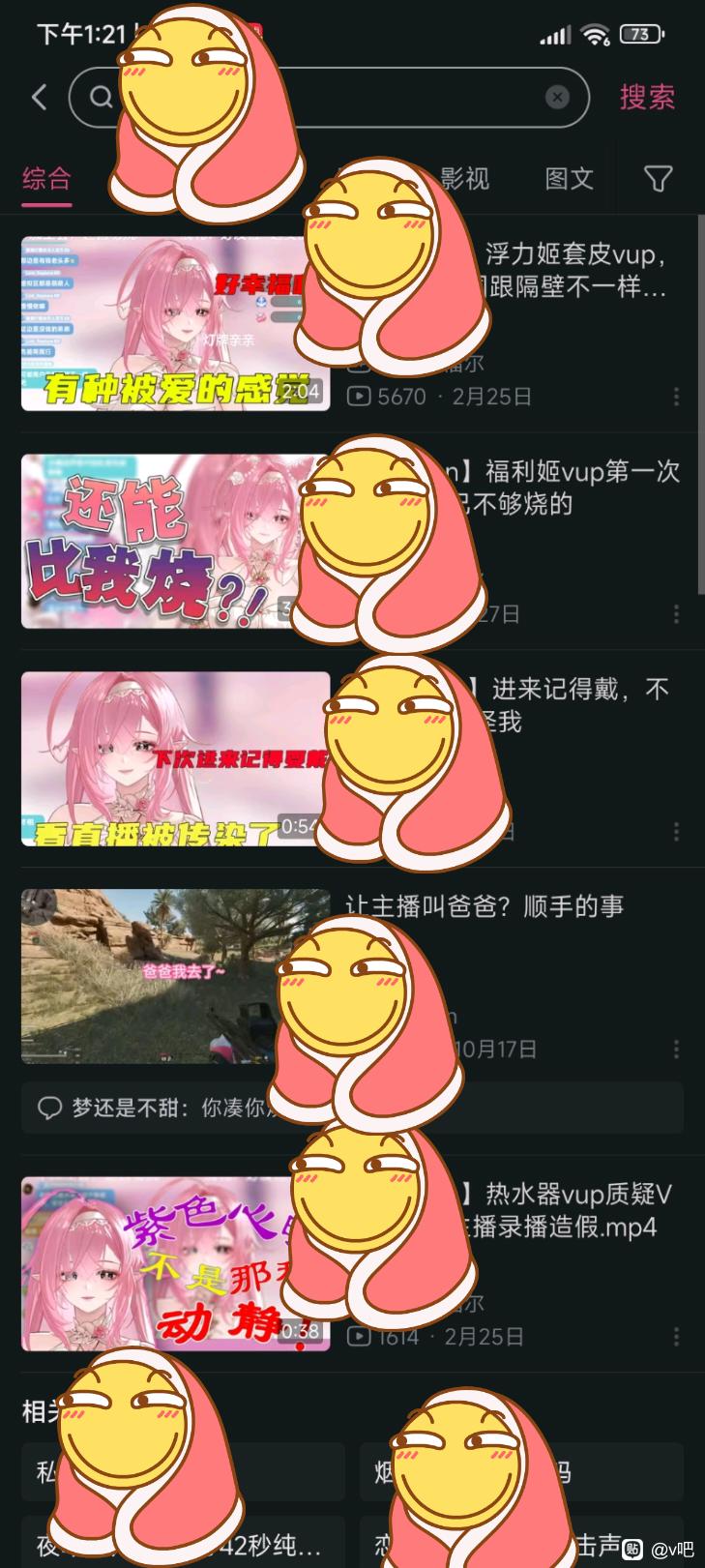This screenshot has width=705, height=1568.
Task: Switch to the 图文 tab
Action: (x=569, y=179)
